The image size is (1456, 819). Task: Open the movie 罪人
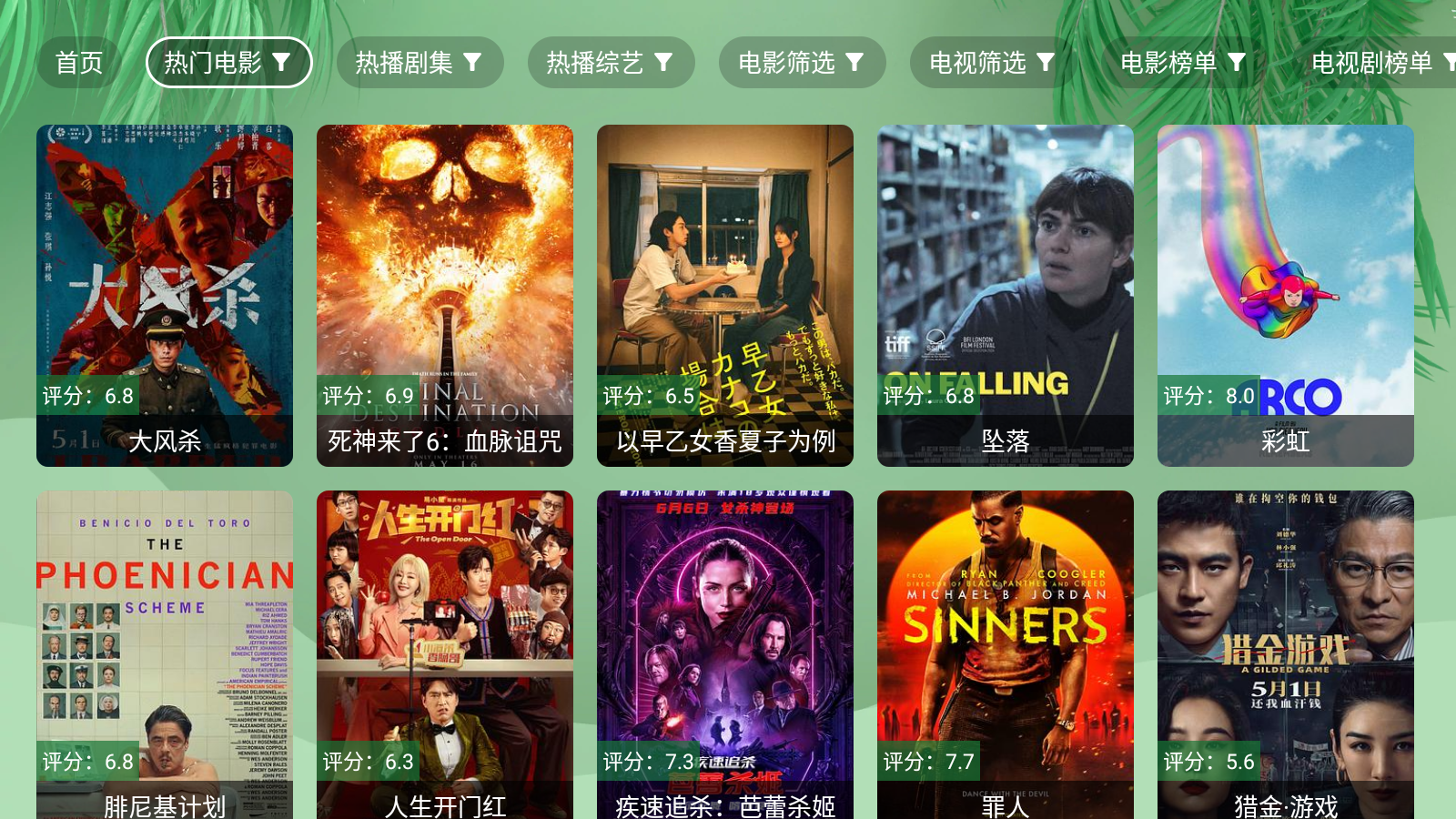pyautogui.click(x=1006, y=655)
